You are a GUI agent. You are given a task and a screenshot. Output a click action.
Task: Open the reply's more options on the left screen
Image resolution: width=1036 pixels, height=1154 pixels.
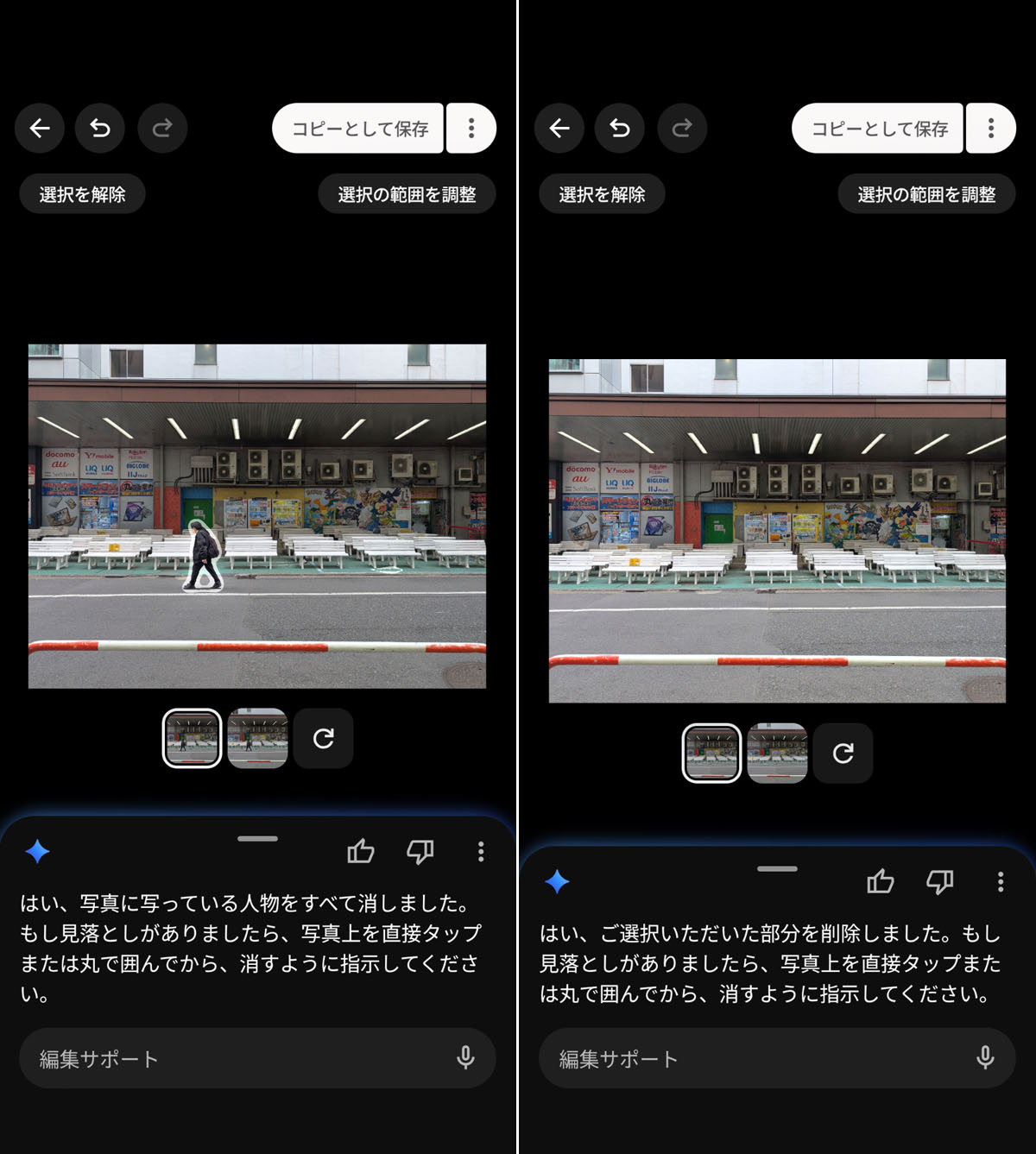tap(481, 852)
